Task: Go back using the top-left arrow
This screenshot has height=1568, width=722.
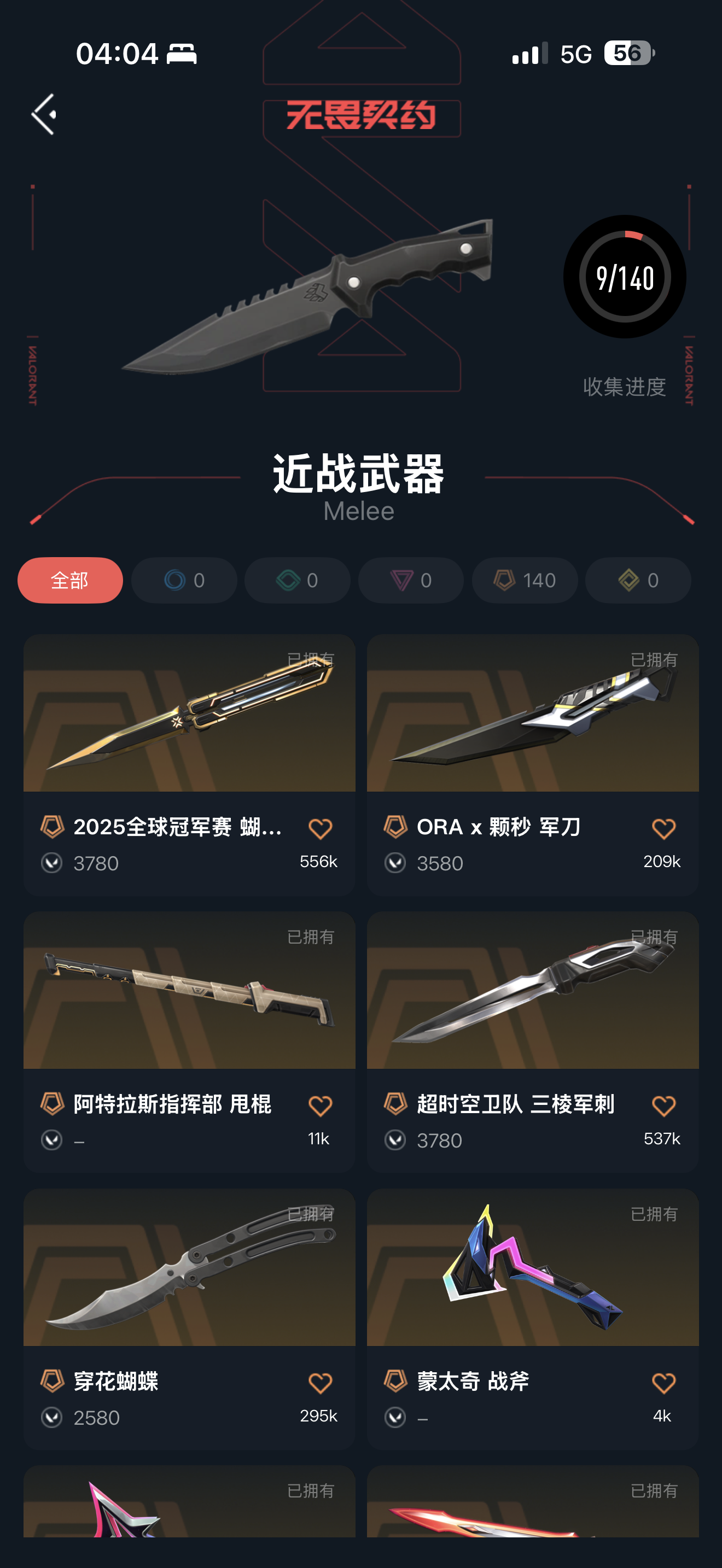Action: click(x=44, y=114)
